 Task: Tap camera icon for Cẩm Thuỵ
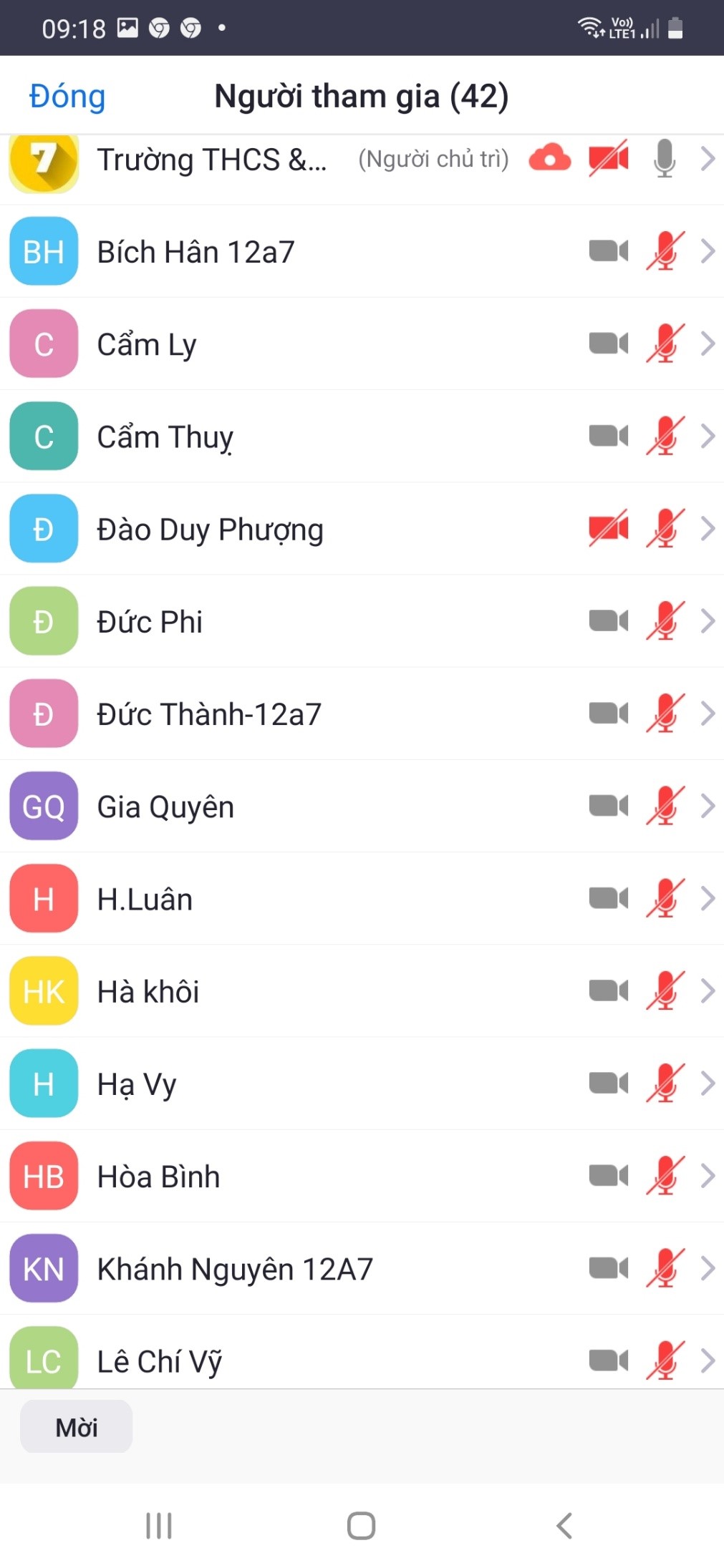pos(608,436)
